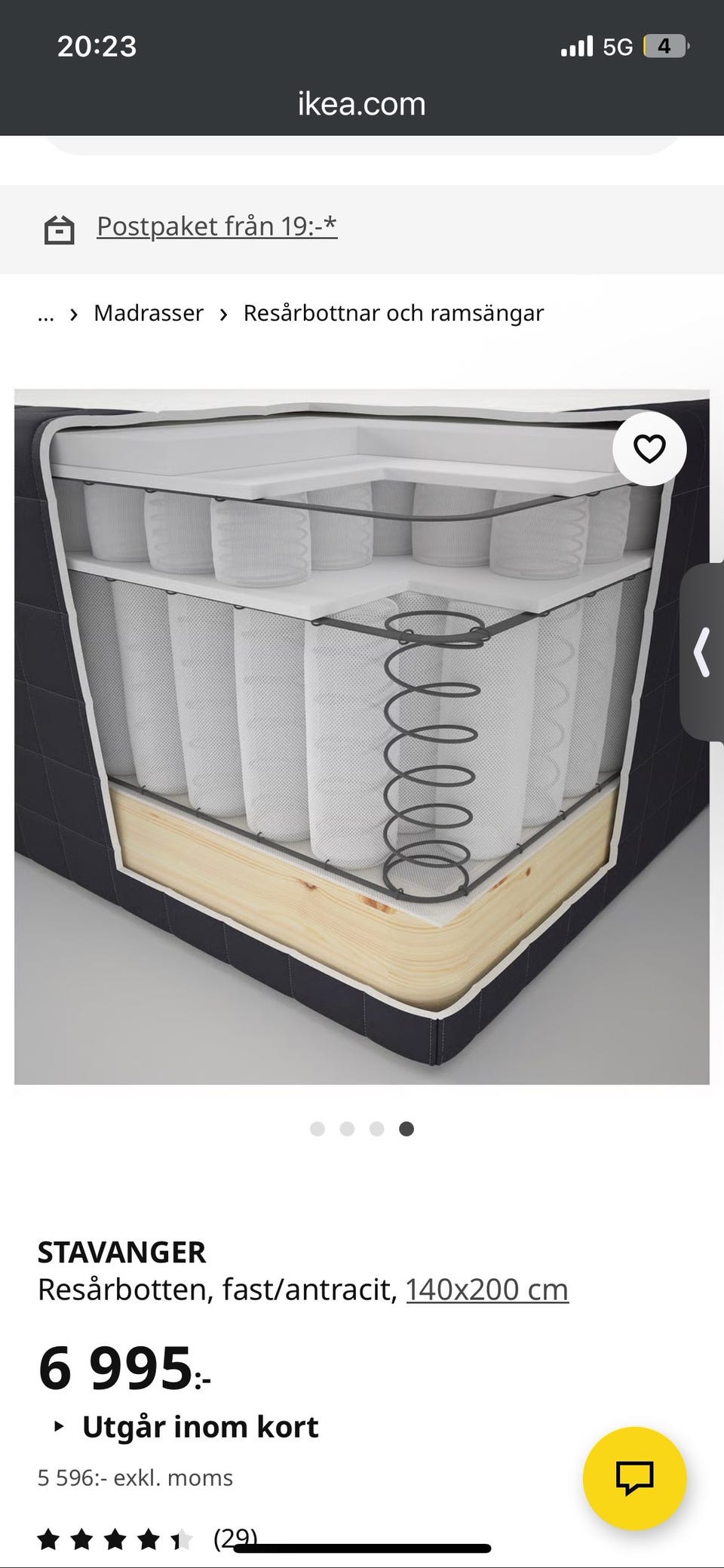Open the yellow chat bubble button
Viewport: 724px width, 1568px height.
635,1478
